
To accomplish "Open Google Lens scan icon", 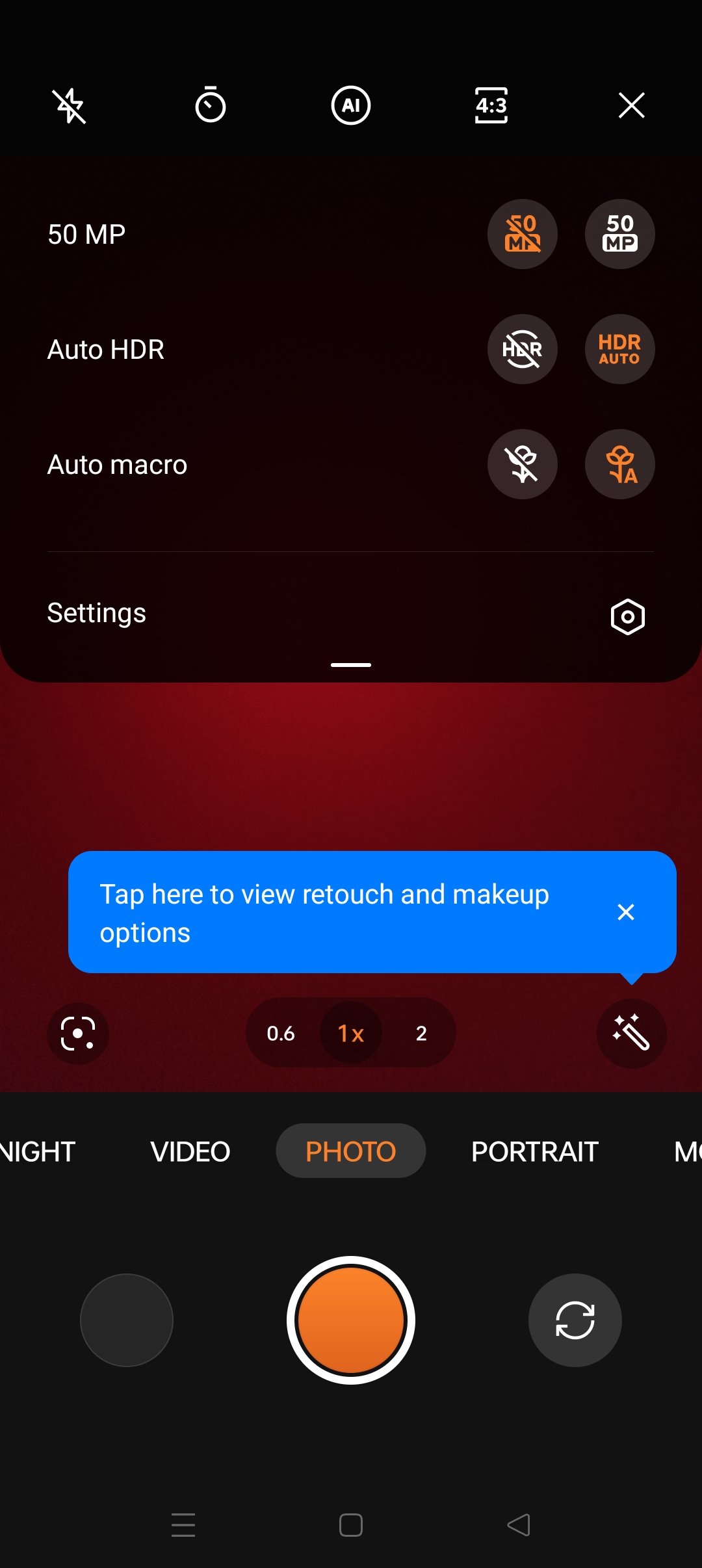I will point(78,1034).
